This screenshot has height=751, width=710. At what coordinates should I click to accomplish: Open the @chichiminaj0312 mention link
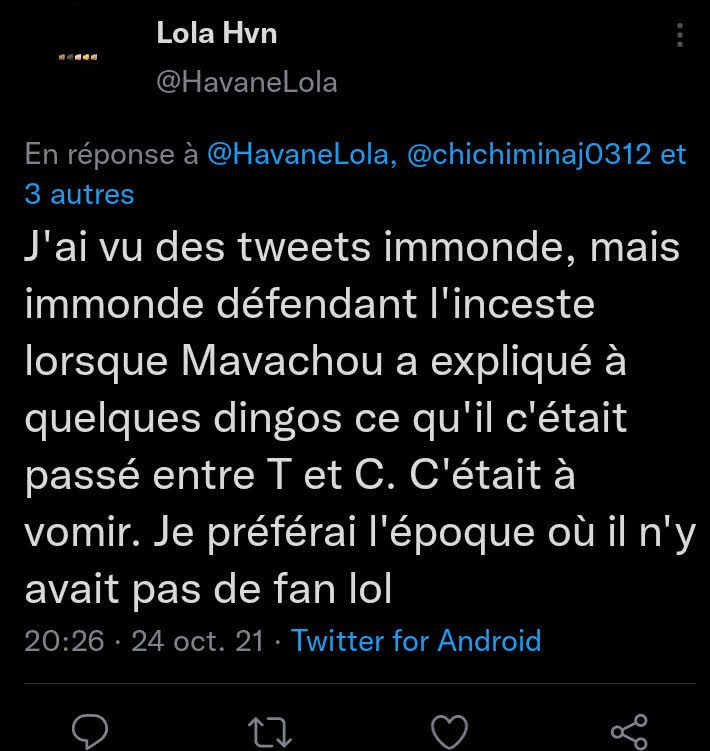pos(529,154)
